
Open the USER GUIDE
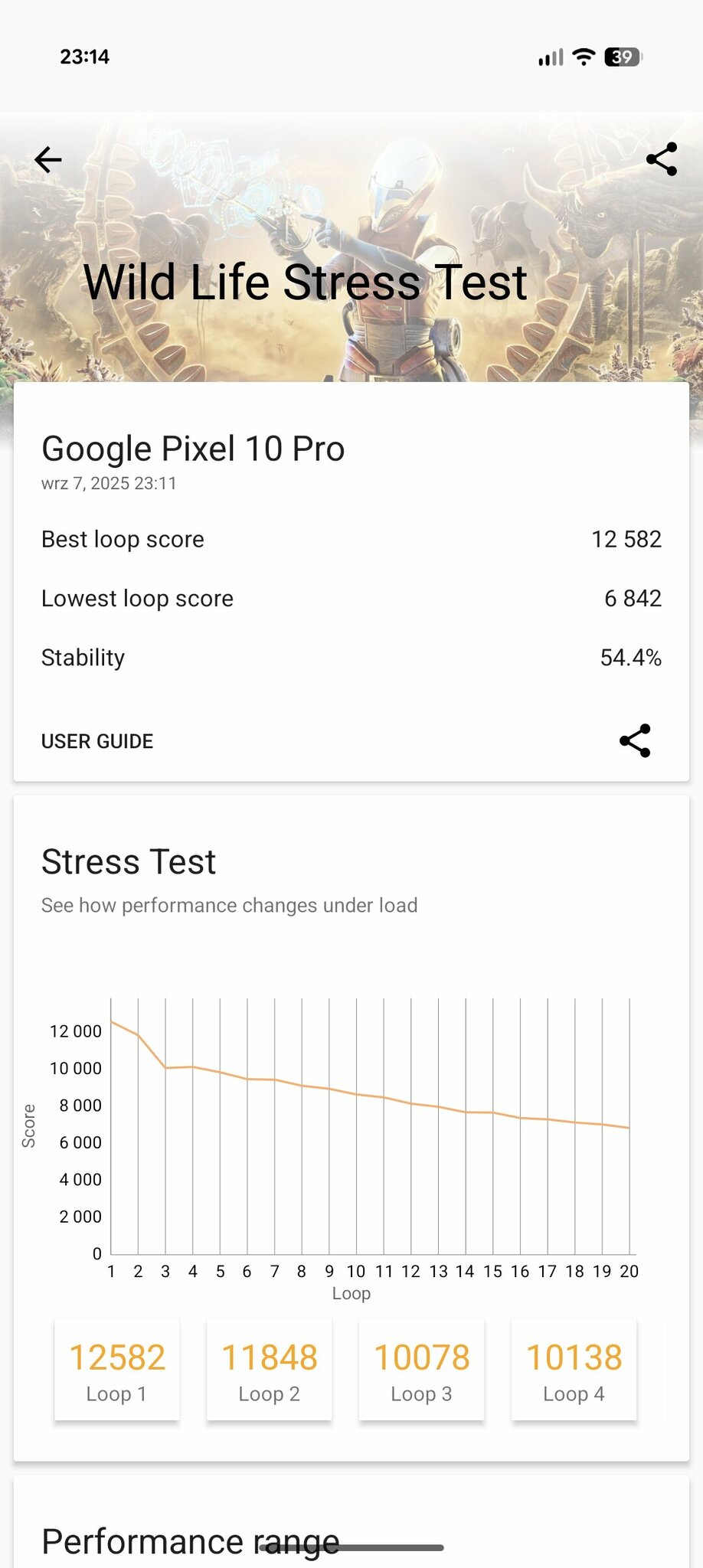97,741
